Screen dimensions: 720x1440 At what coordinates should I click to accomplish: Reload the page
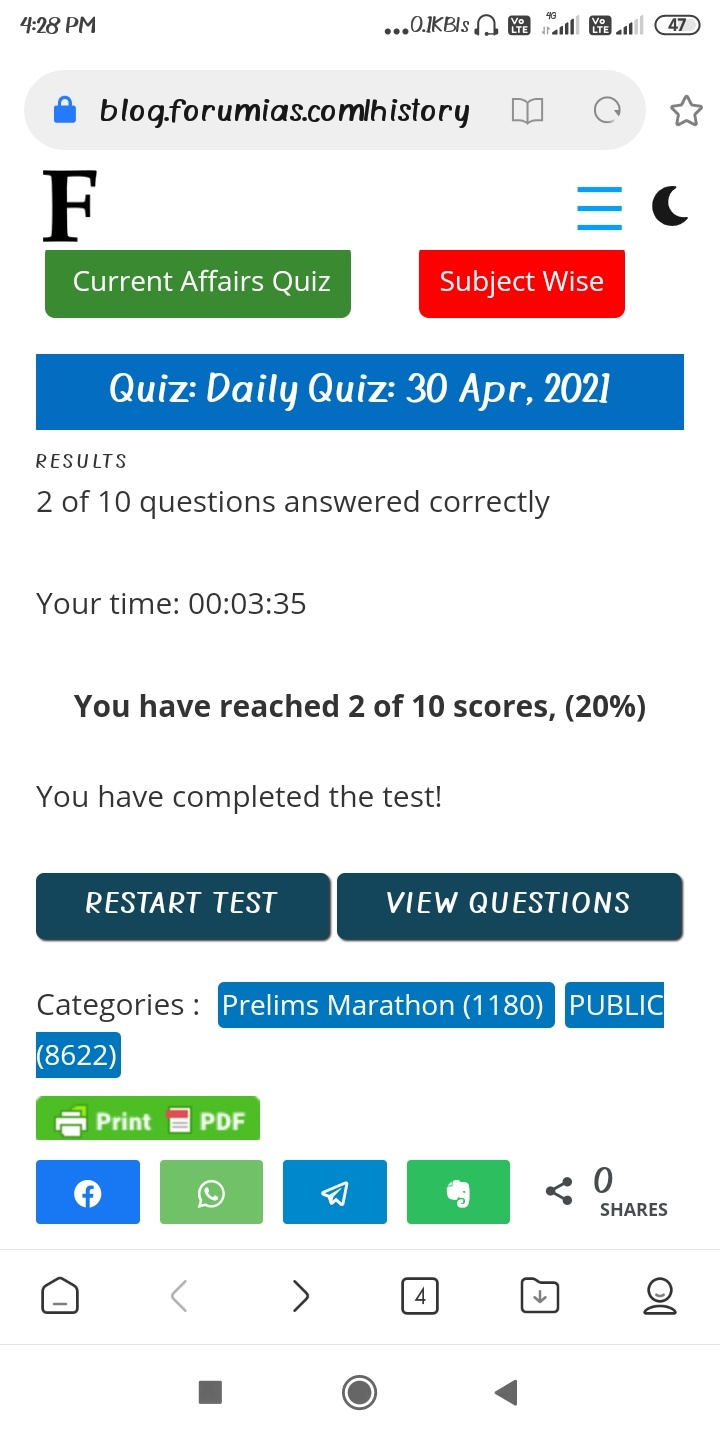(x=607, y=111)
